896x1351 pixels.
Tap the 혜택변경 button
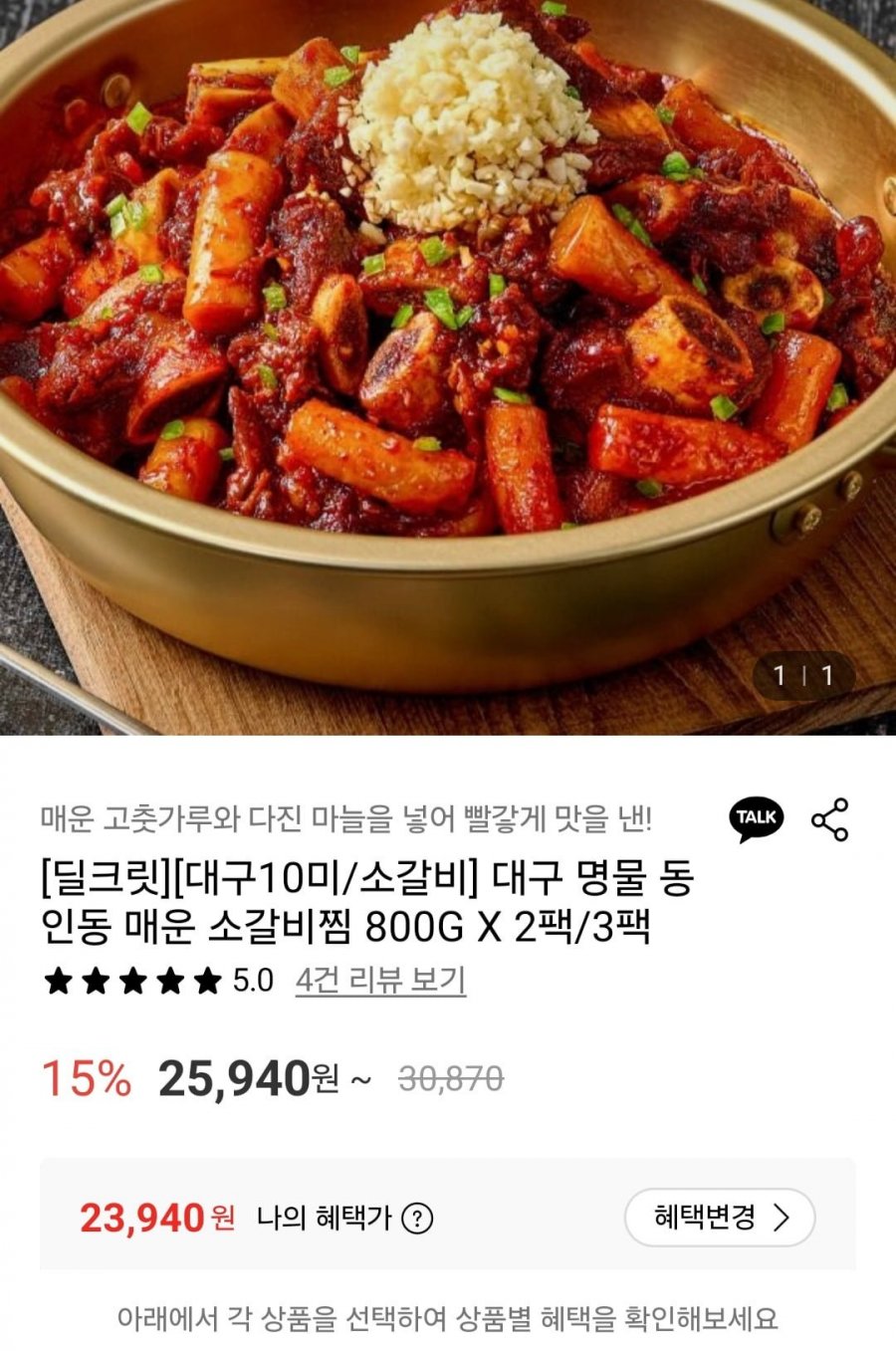click(x=719, y=1217)
